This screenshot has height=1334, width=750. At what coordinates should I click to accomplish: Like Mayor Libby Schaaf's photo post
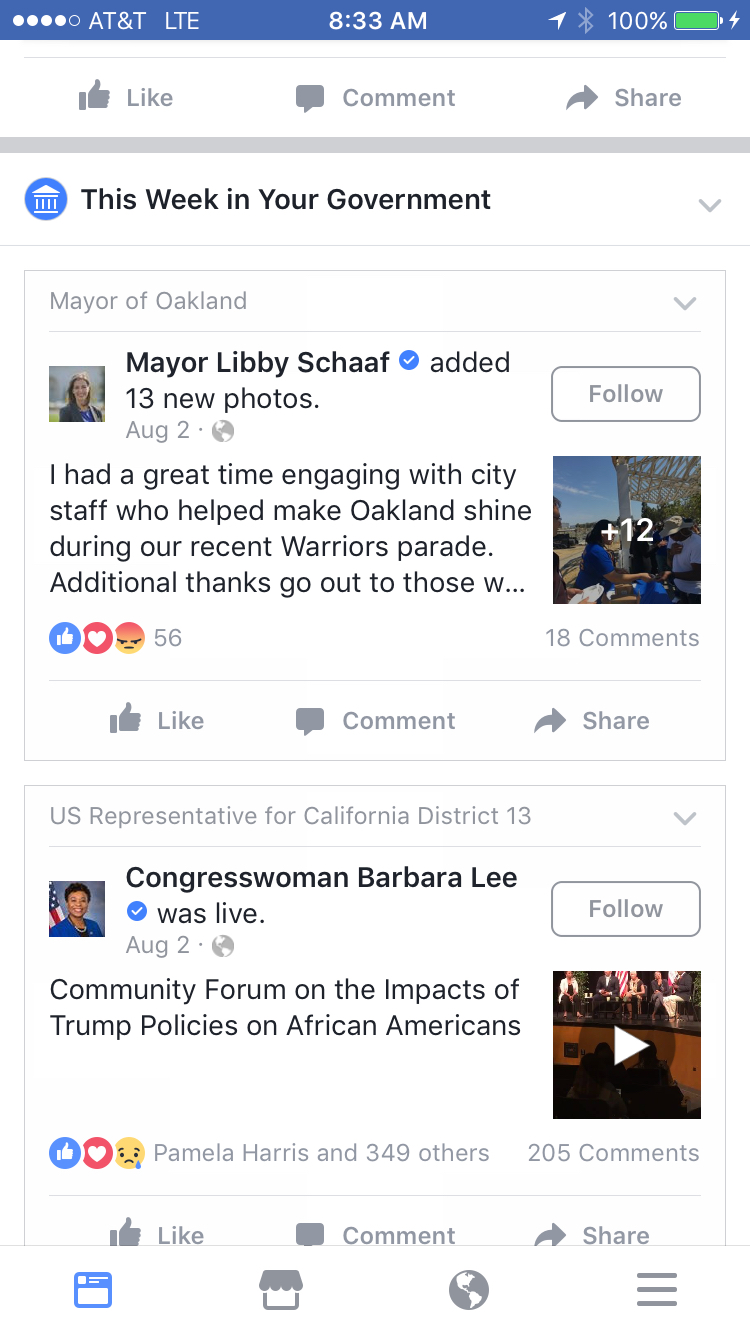pos(156,721)
